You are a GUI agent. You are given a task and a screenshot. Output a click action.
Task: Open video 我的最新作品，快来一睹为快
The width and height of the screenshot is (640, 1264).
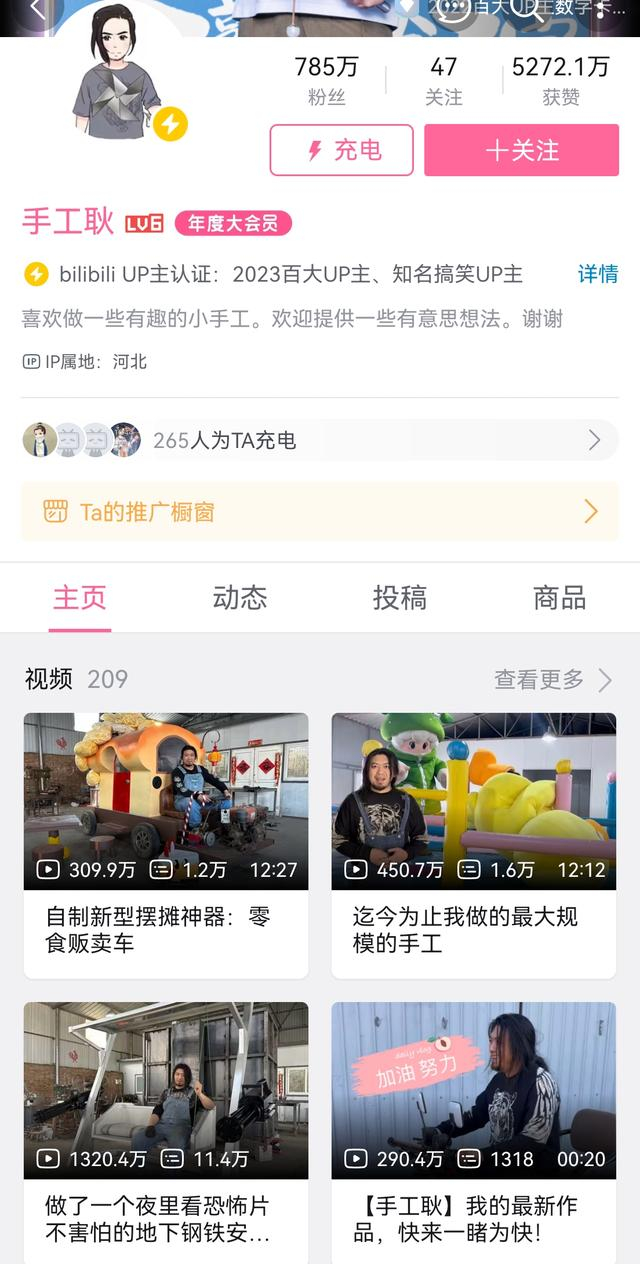474,1091
